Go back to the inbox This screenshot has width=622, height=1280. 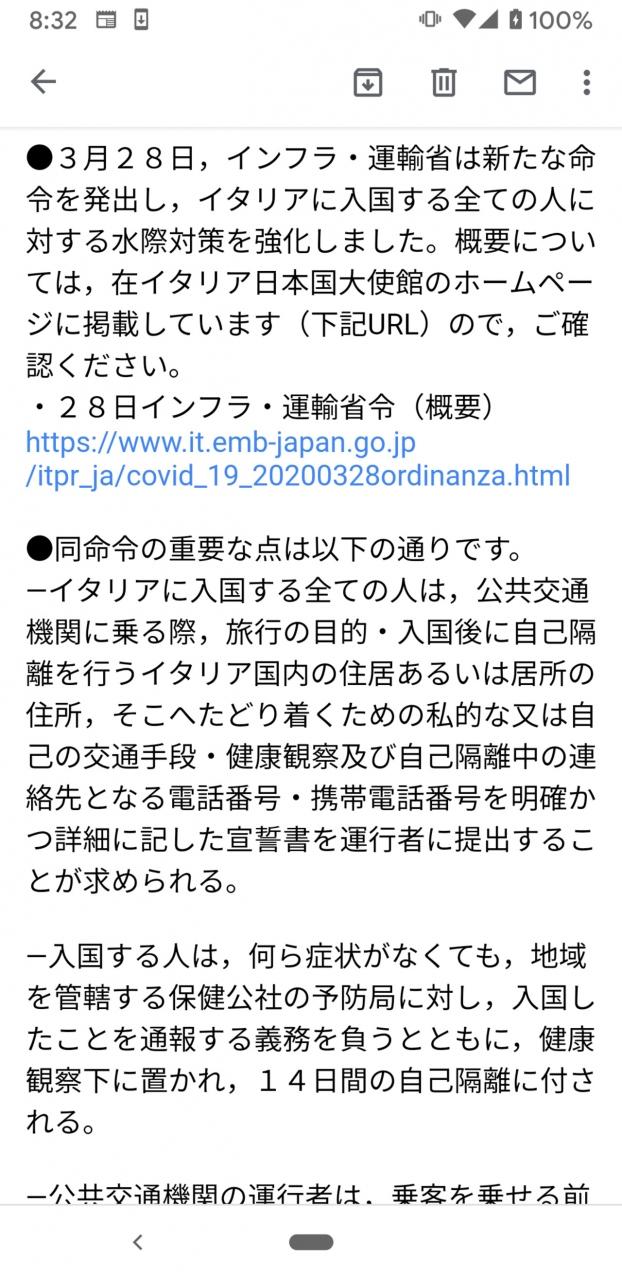click(x=43, y=82)
